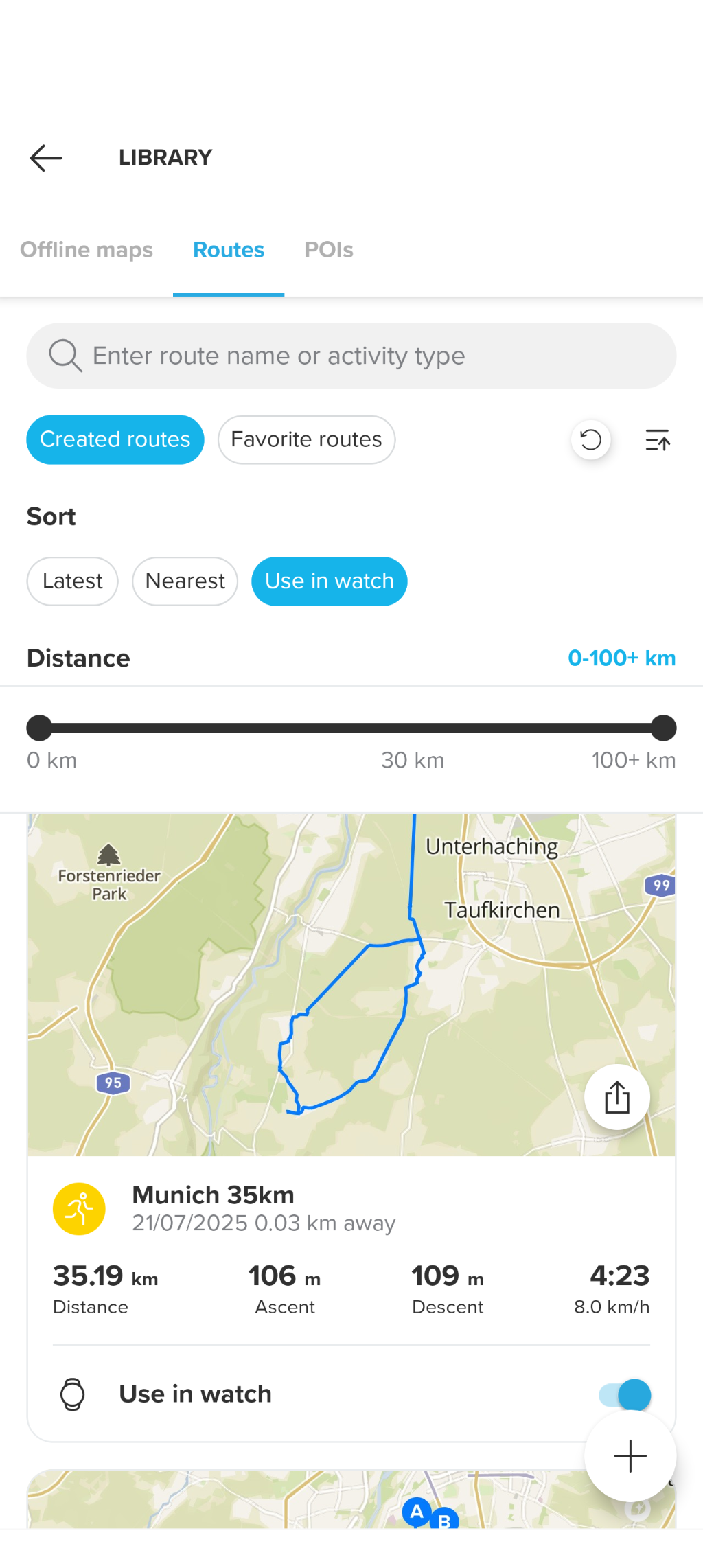Create a new route with plus button
The image size is (703, 1568).
[x=630, y=1456]
